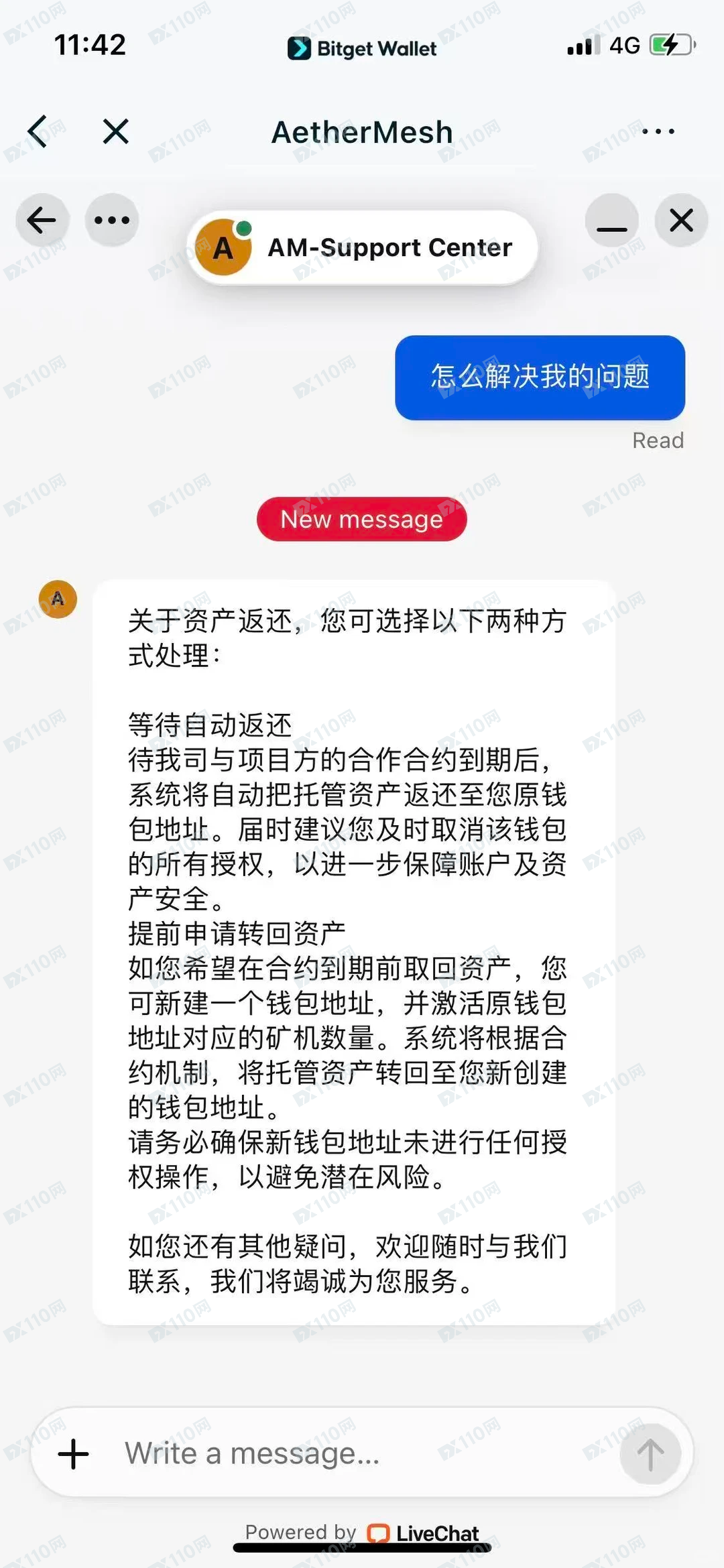Send the message with the arrow button
The image size is (724, 1568).
tap(650, 1454)
